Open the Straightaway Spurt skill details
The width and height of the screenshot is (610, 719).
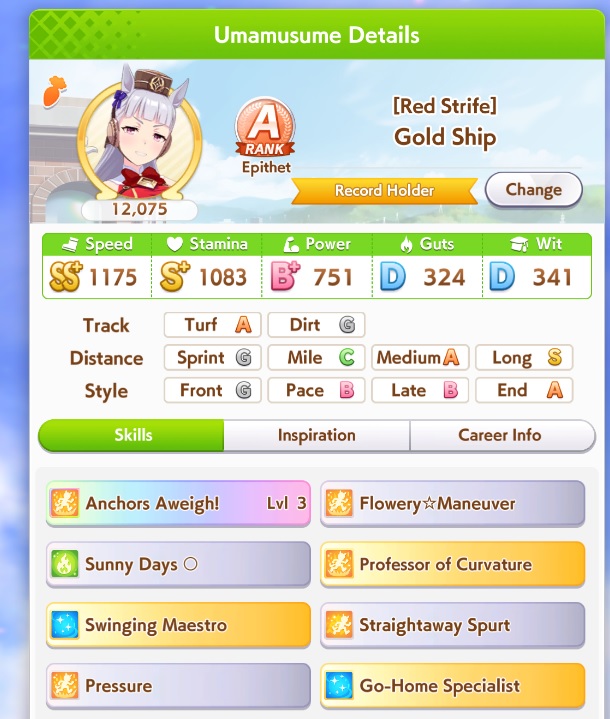pyautogui.click(x=452, y=626)
